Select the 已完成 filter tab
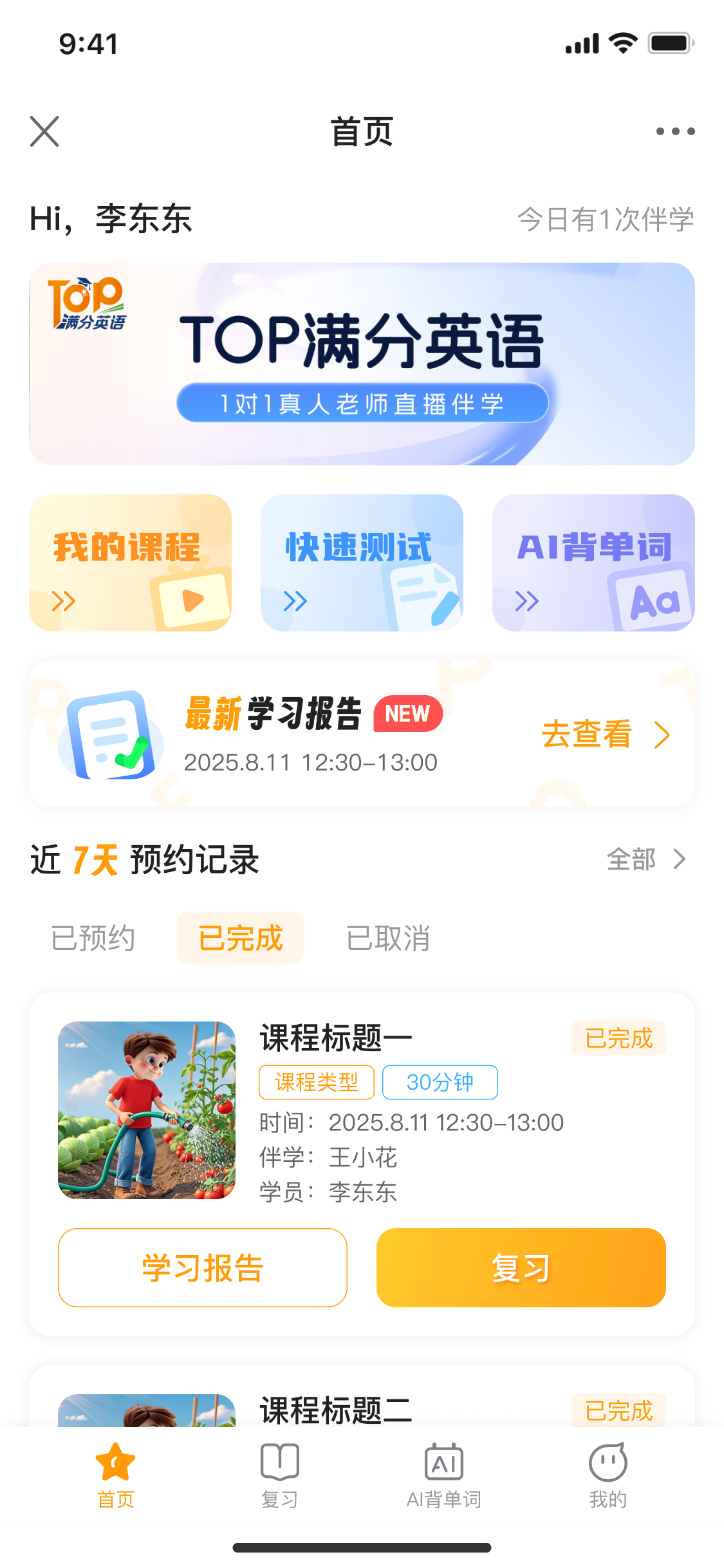This screenshot has width=724, height=1568. [240, 938]
